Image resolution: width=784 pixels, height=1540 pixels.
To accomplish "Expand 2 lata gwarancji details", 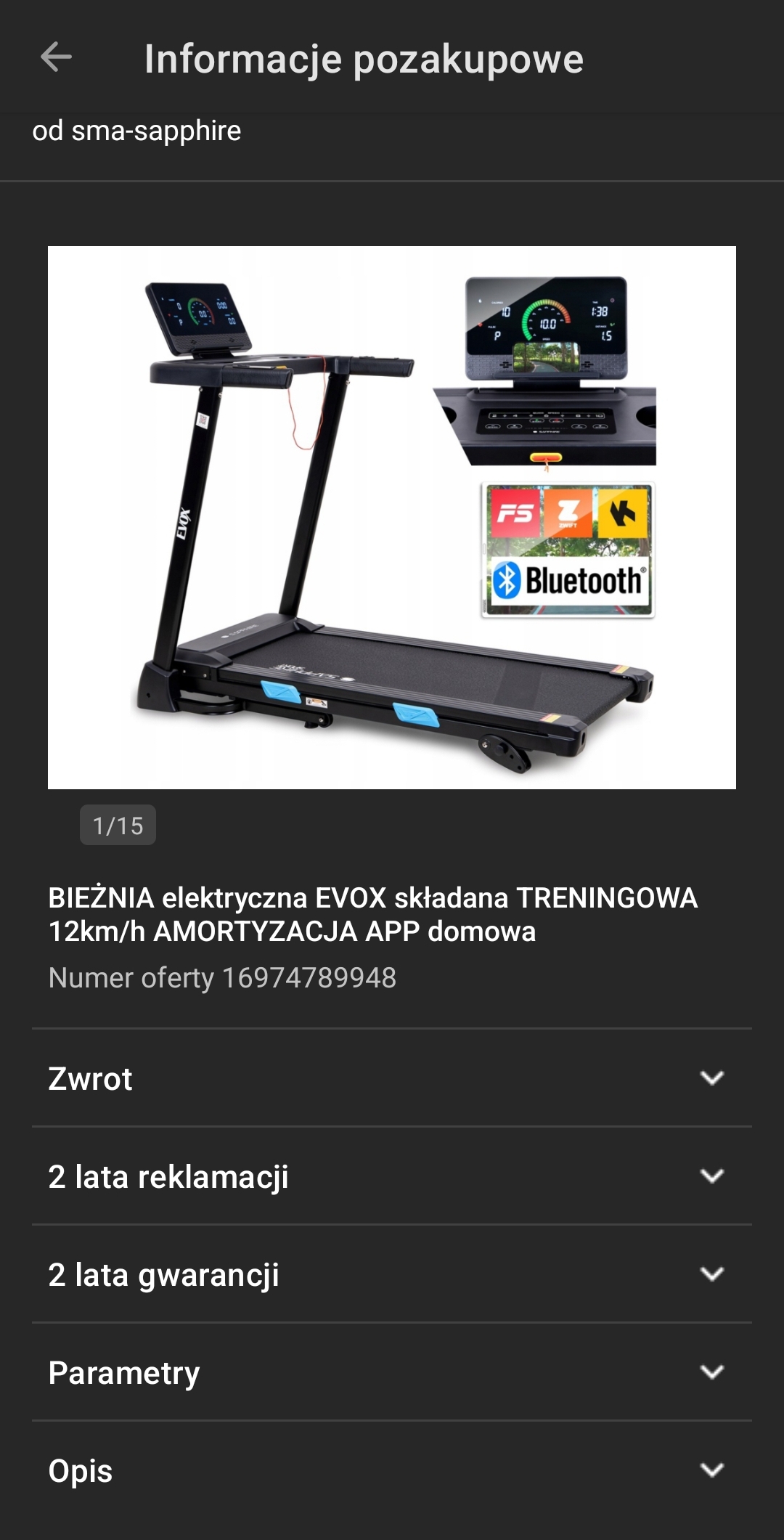I will pyautogui.click(x=392, y=1274).
